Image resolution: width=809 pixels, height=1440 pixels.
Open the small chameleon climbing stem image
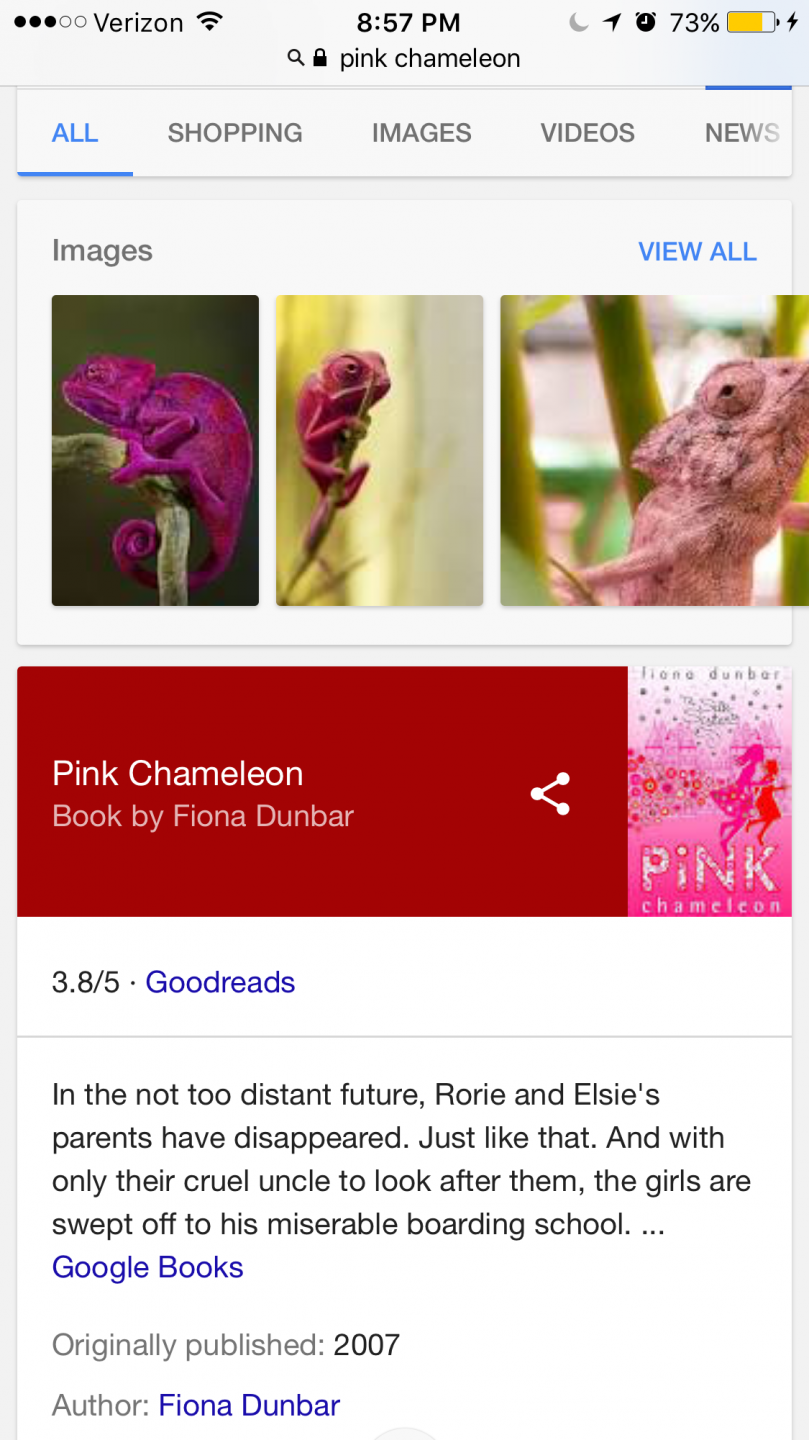379,450
